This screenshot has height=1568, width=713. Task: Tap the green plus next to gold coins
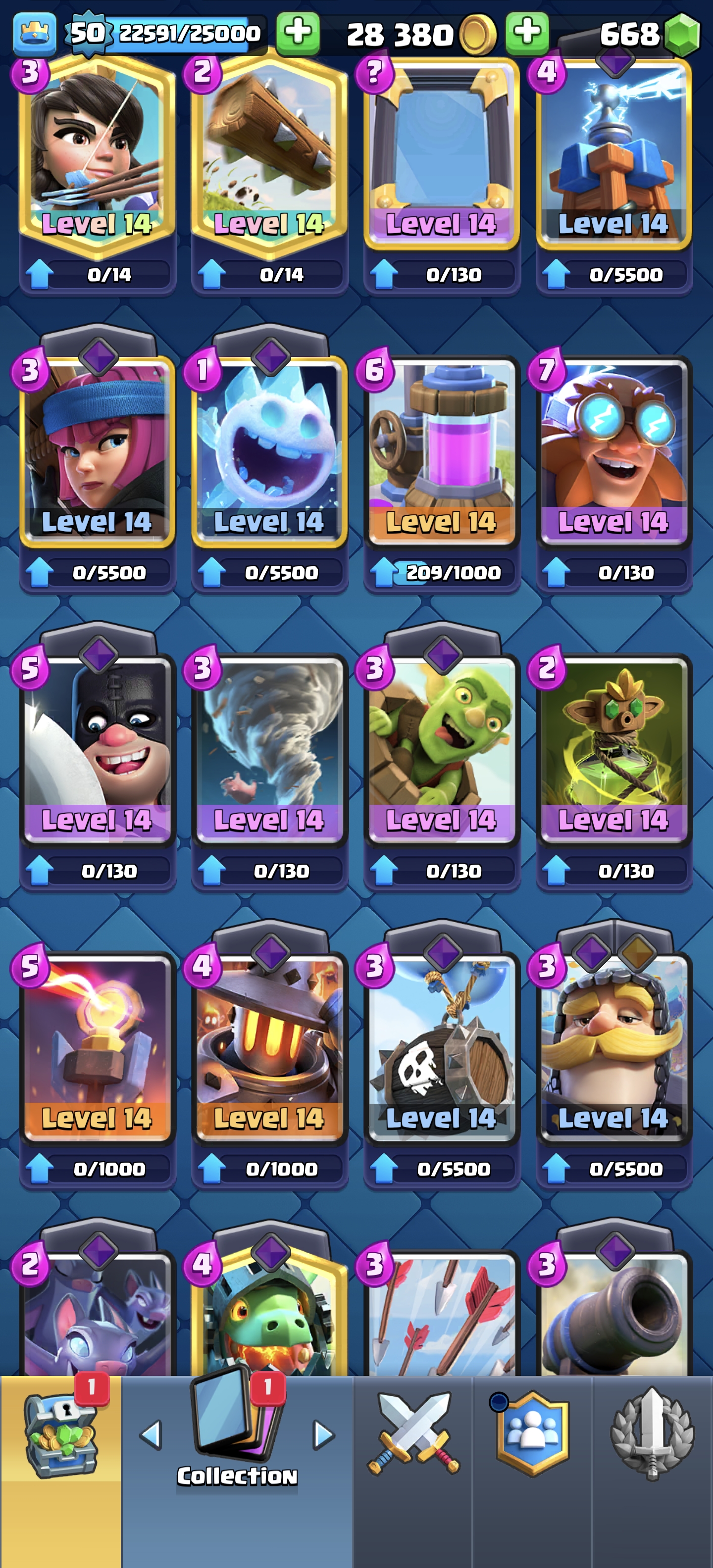point(527,33)
